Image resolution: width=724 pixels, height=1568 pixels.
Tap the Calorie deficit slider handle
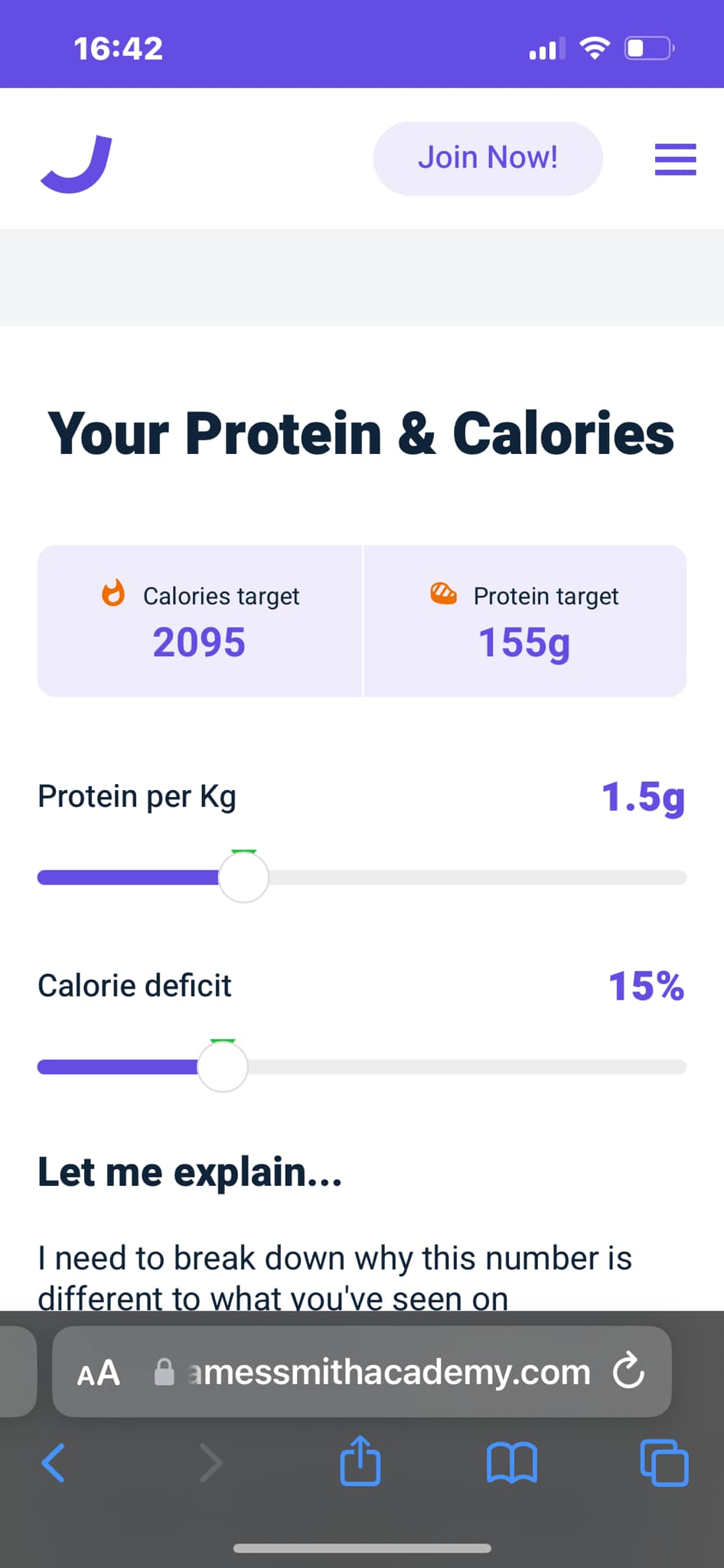223,1067
